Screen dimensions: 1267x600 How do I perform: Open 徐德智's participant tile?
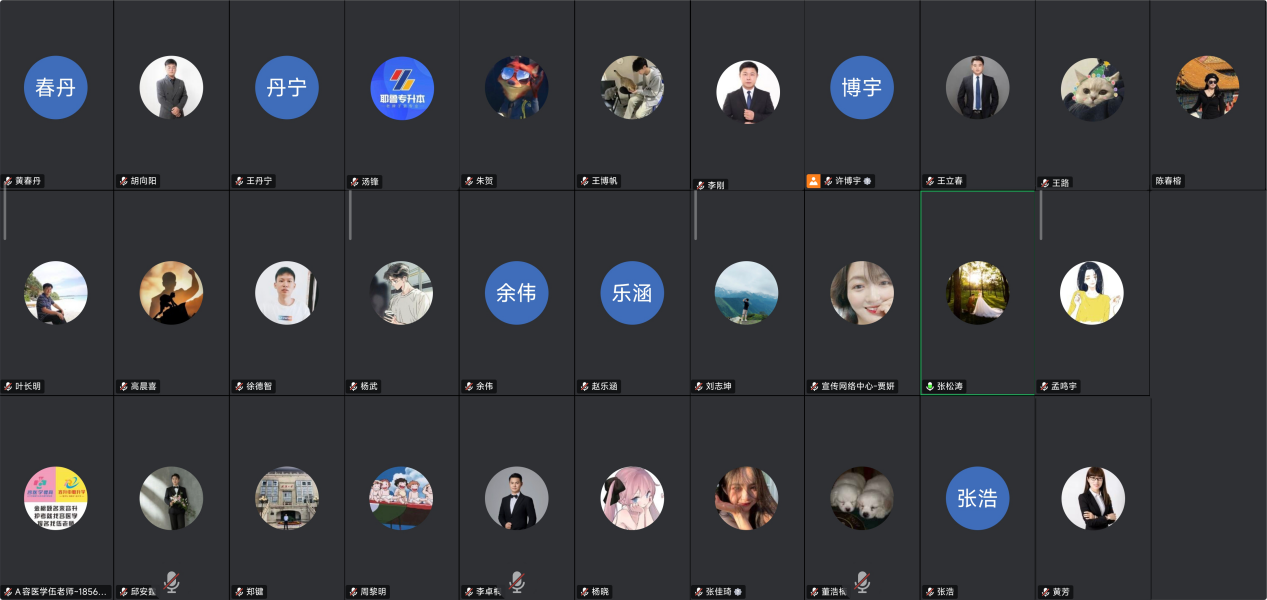click(x=287, y=293)
